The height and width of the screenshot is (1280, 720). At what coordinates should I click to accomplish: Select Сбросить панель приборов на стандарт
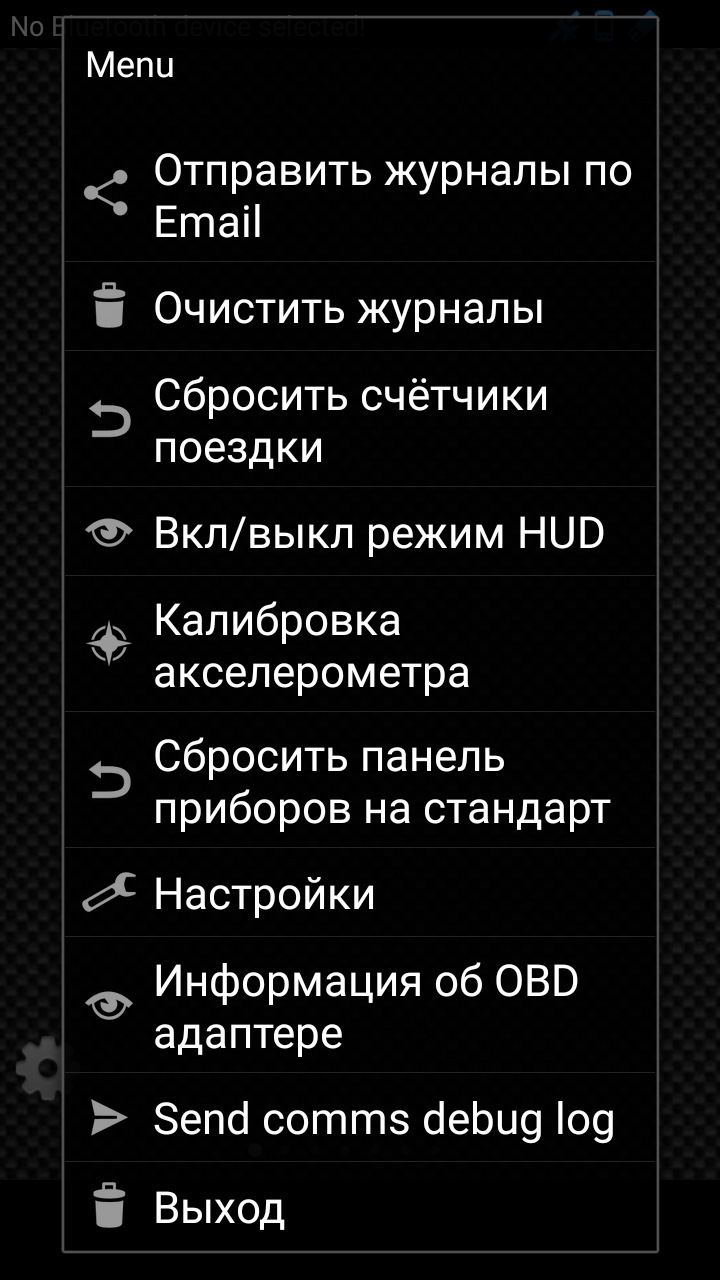point(360,782)
